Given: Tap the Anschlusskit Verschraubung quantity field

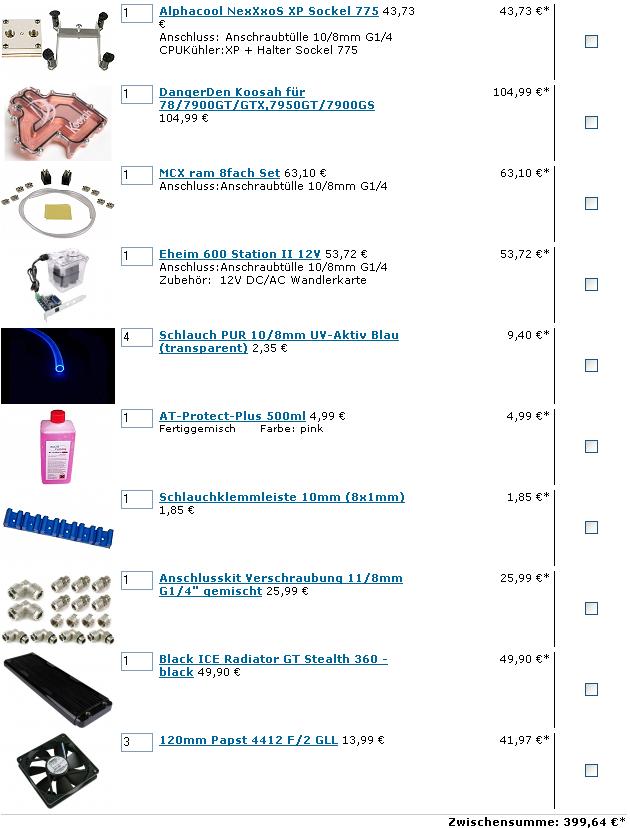Looking at the screenshot, I should point(136,580).
